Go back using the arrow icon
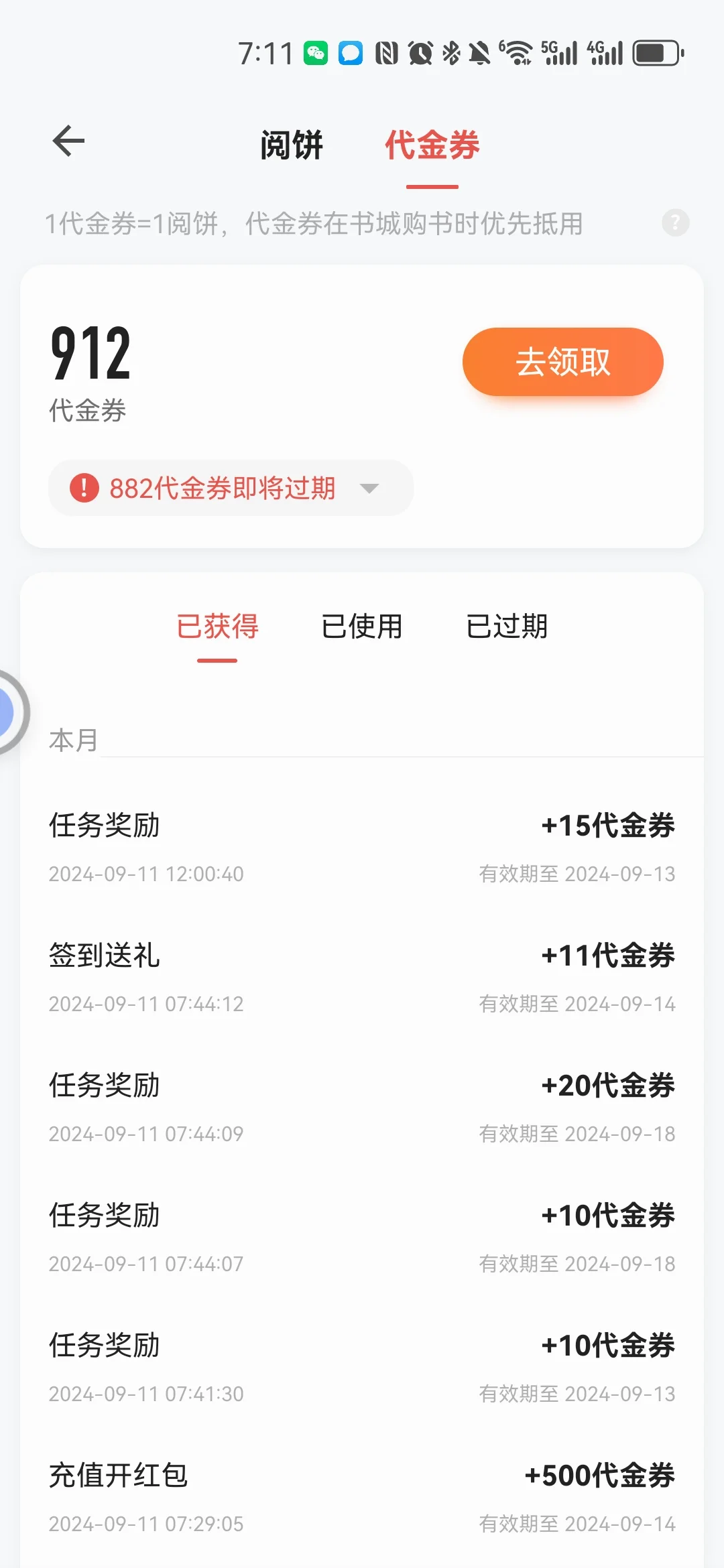The height and width of the screenshot is (1568, 724). [x=68, y=141]
